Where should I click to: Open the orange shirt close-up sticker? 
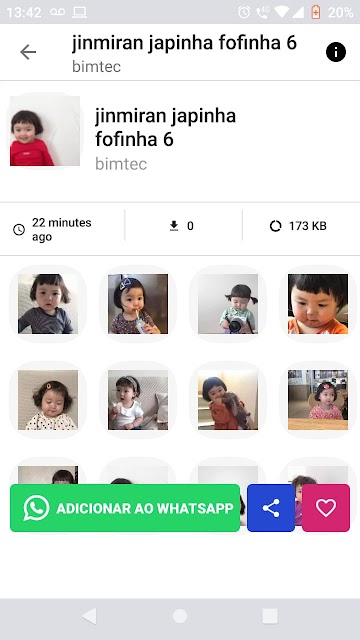click(318, 304)
